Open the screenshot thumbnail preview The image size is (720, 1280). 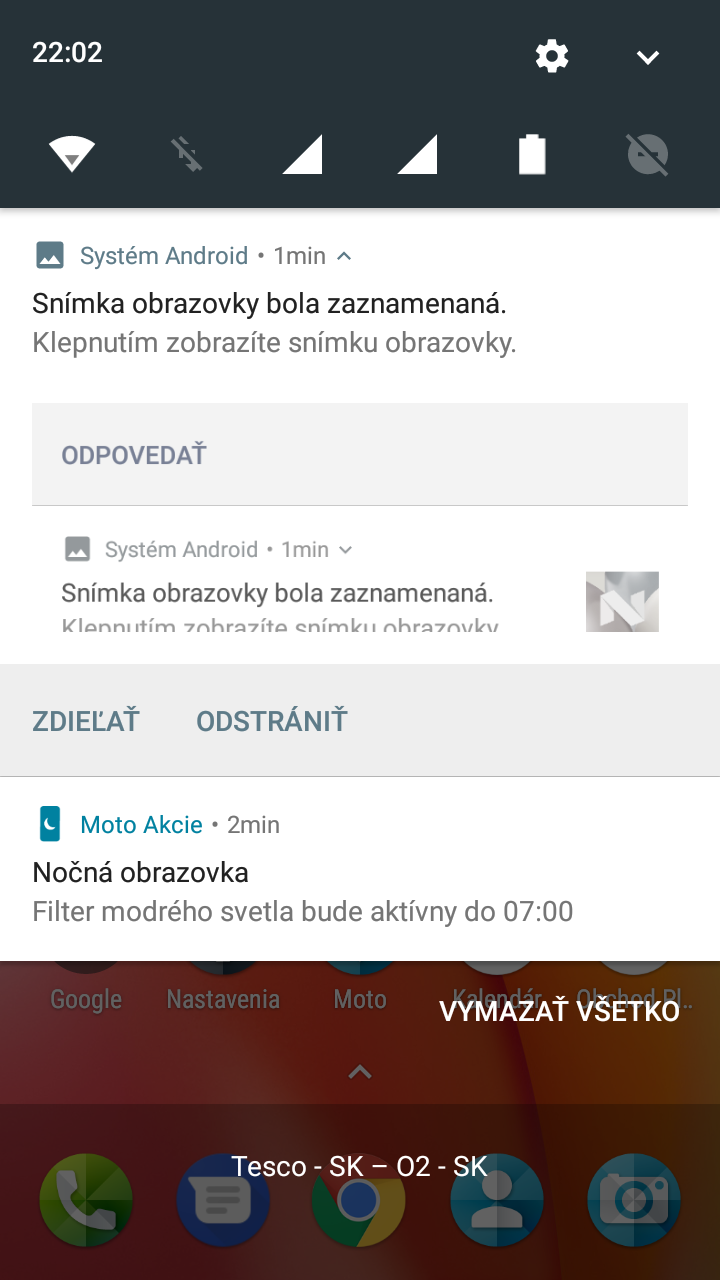click(622, 601)
